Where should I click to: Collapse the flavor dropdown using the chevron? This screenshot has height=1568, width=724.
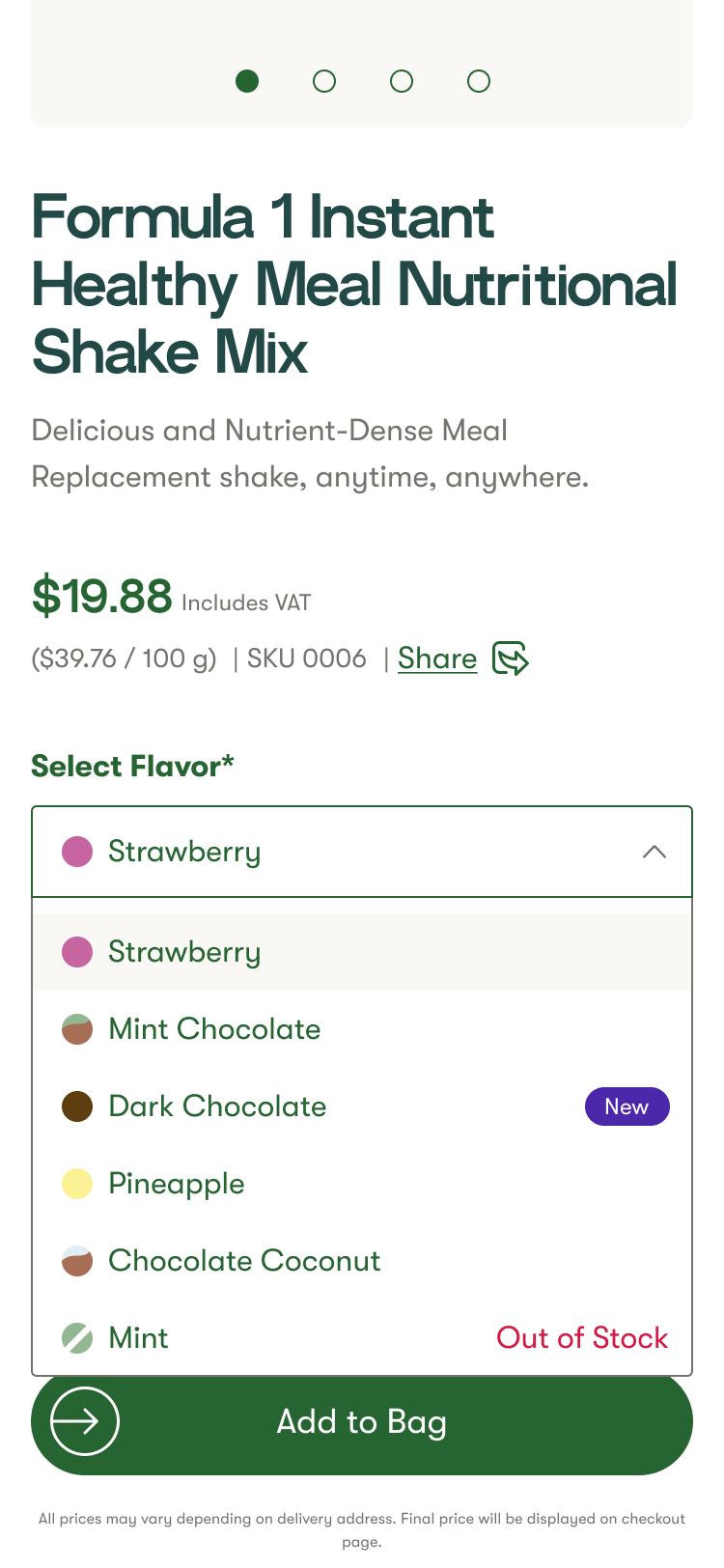click(654, 852)
